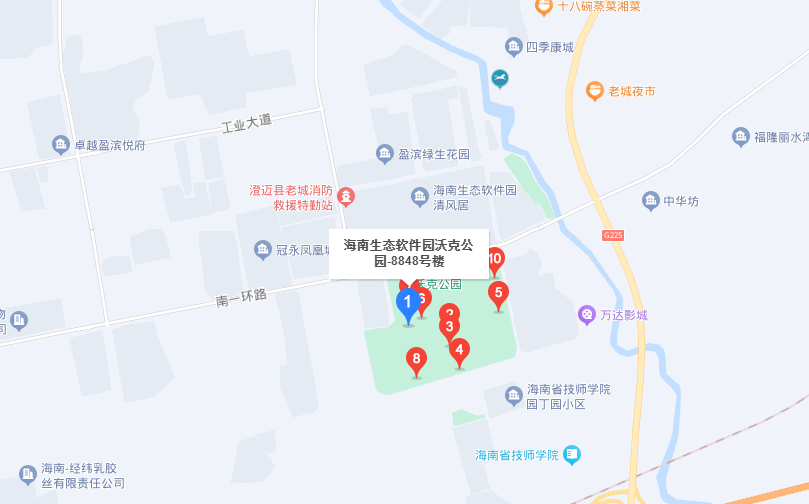Select red map marker 10

(x=494, y=259)
